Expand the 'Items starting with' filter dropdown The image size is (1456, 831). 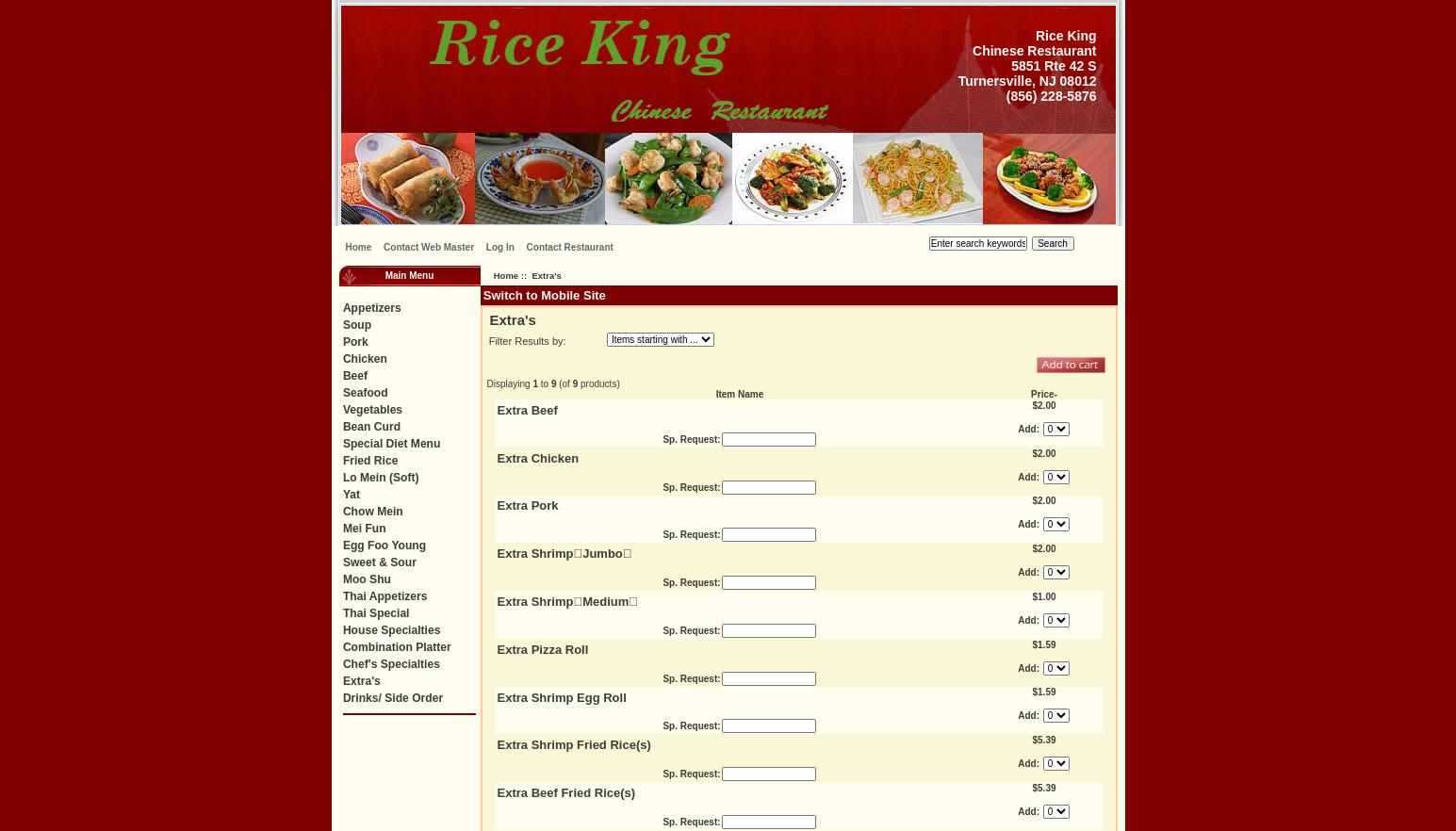pos(660,340)
